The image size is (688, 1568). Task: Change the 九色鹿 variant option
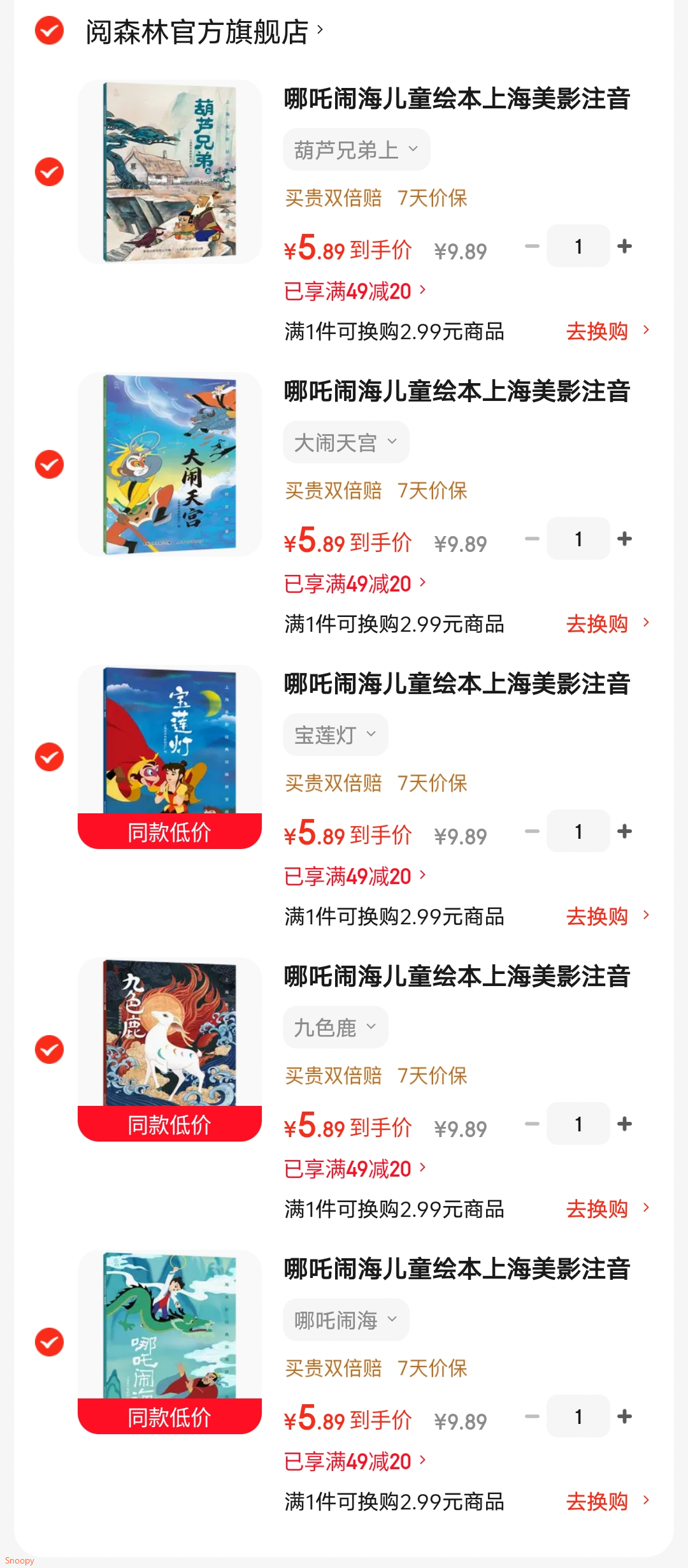(x=336, y=1027)
